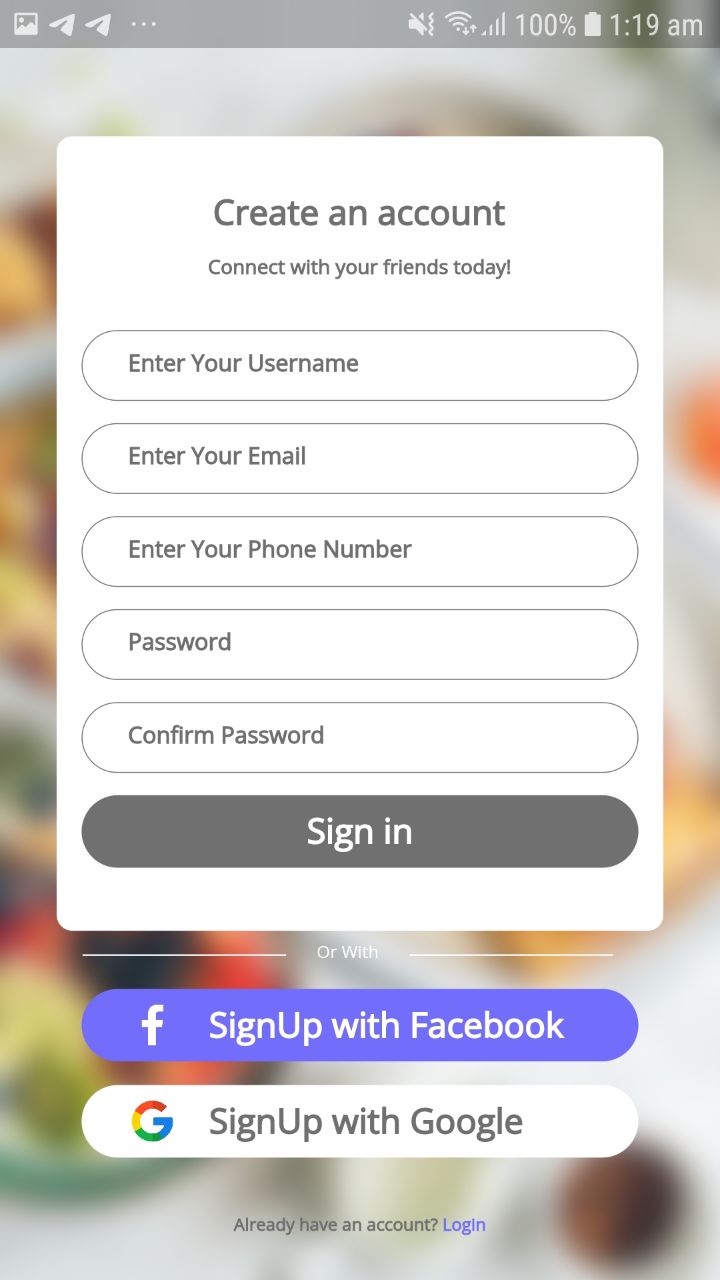This screenshot has height=1280, width=720.
Task: Continue via SignUp with Google
Action: tap(359, 1121)
